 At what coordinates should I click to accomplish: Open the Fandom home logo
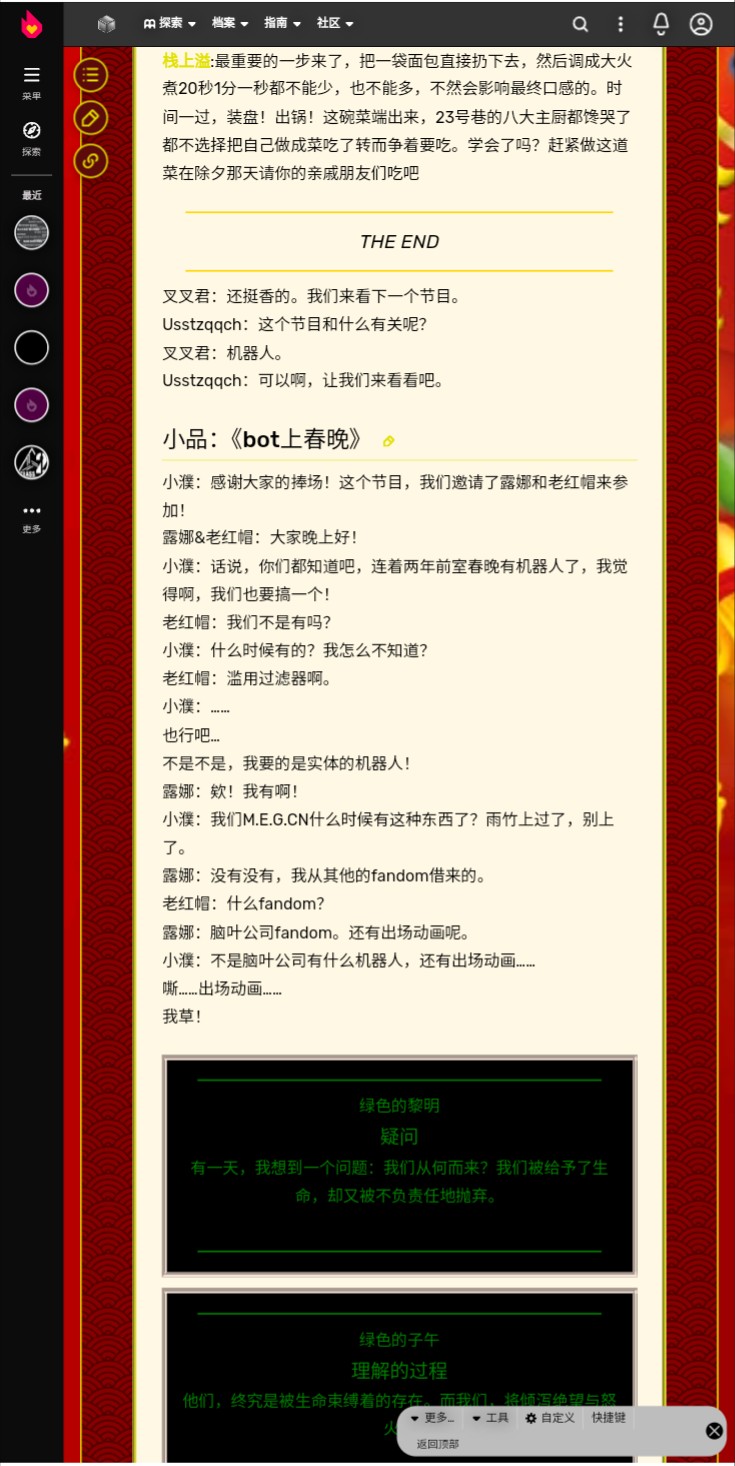(32, 24)
